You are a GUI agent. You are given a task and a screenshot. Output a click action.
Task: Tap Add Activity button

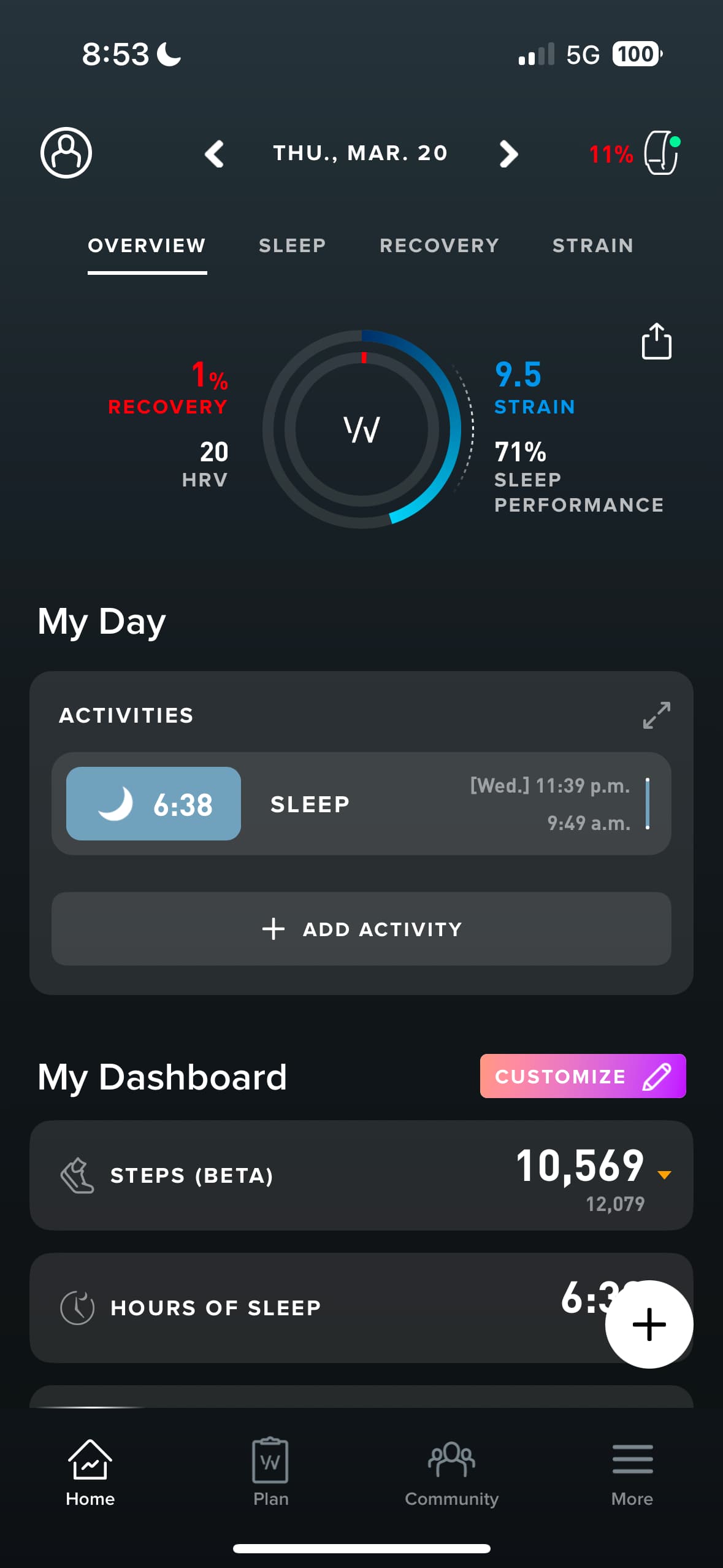361,929
